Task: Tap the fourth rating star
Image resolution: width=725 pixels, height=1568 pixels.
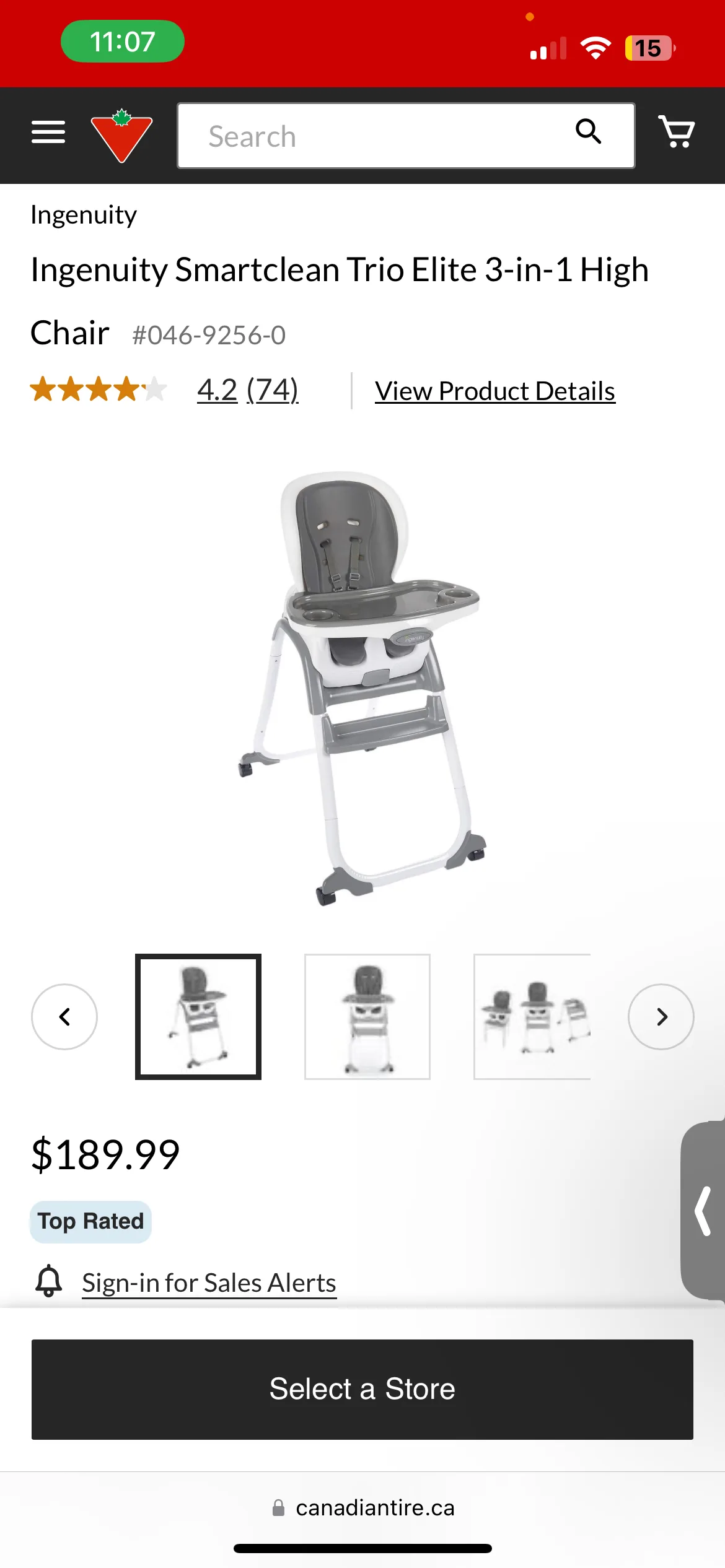Action: pyautogui.click(x=128, y=390)
